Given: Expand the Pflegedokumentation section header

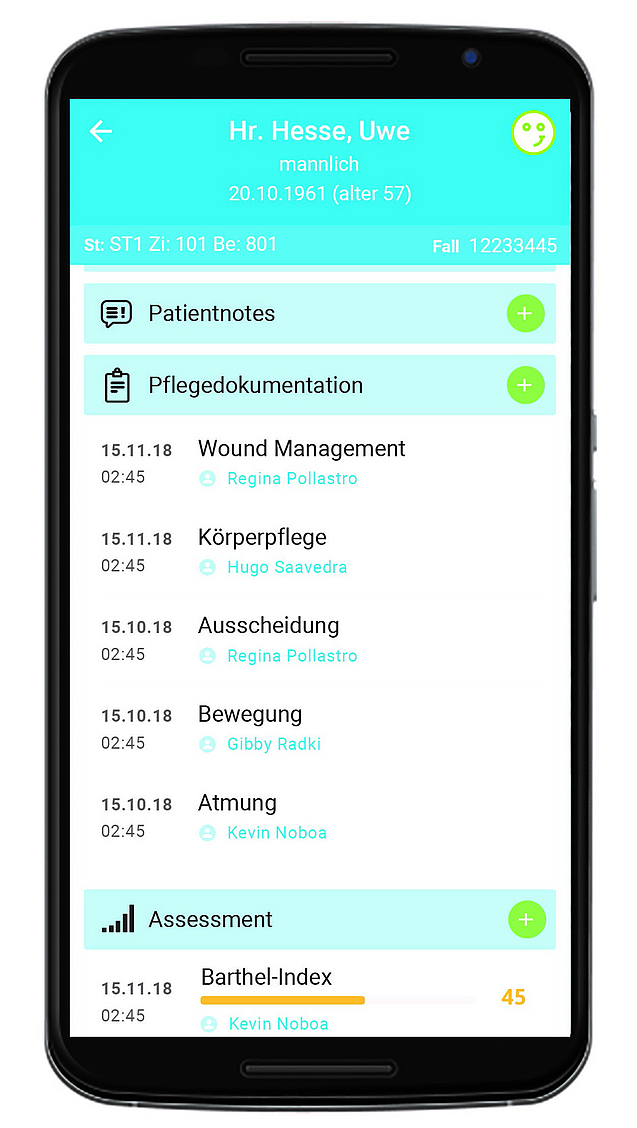Looking at the screenshot, I should tap(255, 385).
